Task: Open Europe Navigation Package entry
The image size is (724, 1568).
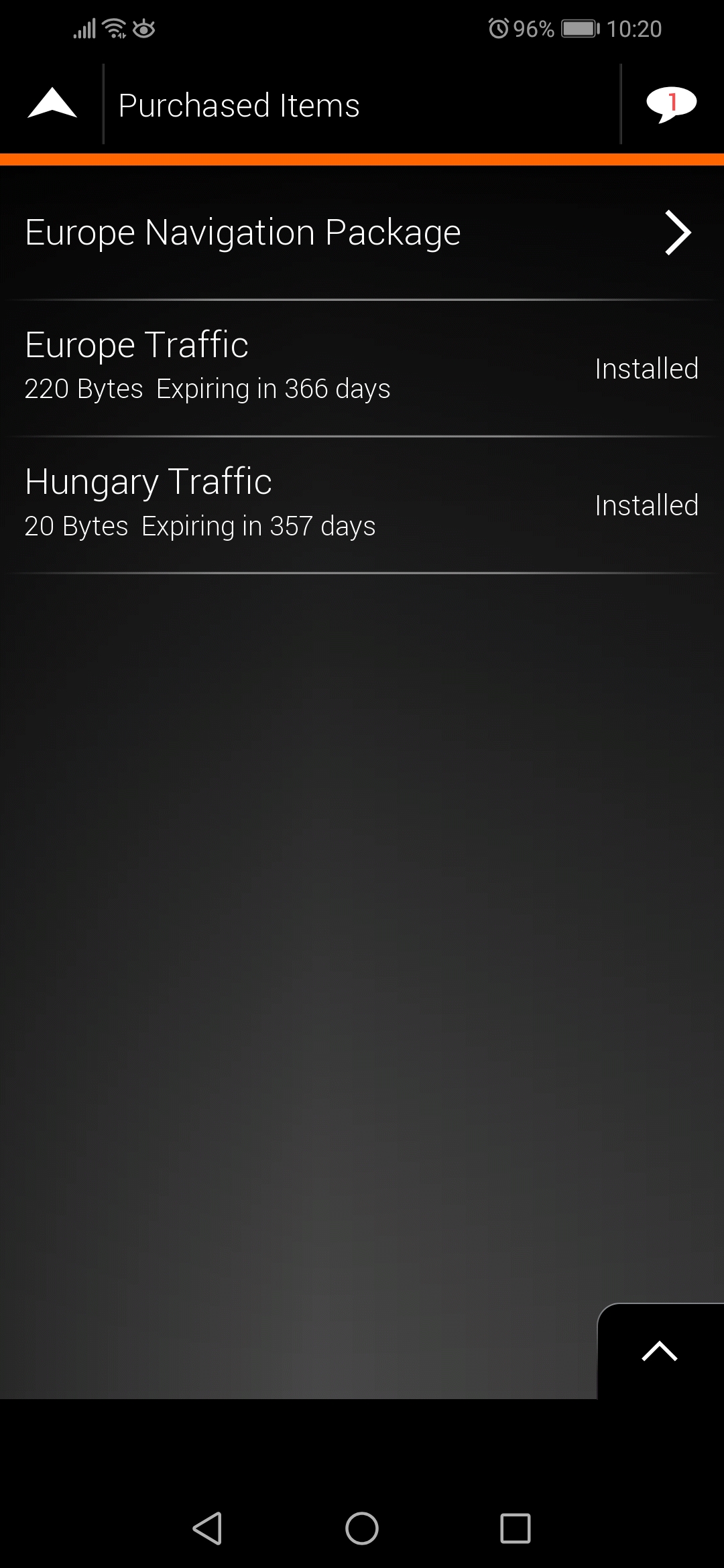Action: pos(241,233)
